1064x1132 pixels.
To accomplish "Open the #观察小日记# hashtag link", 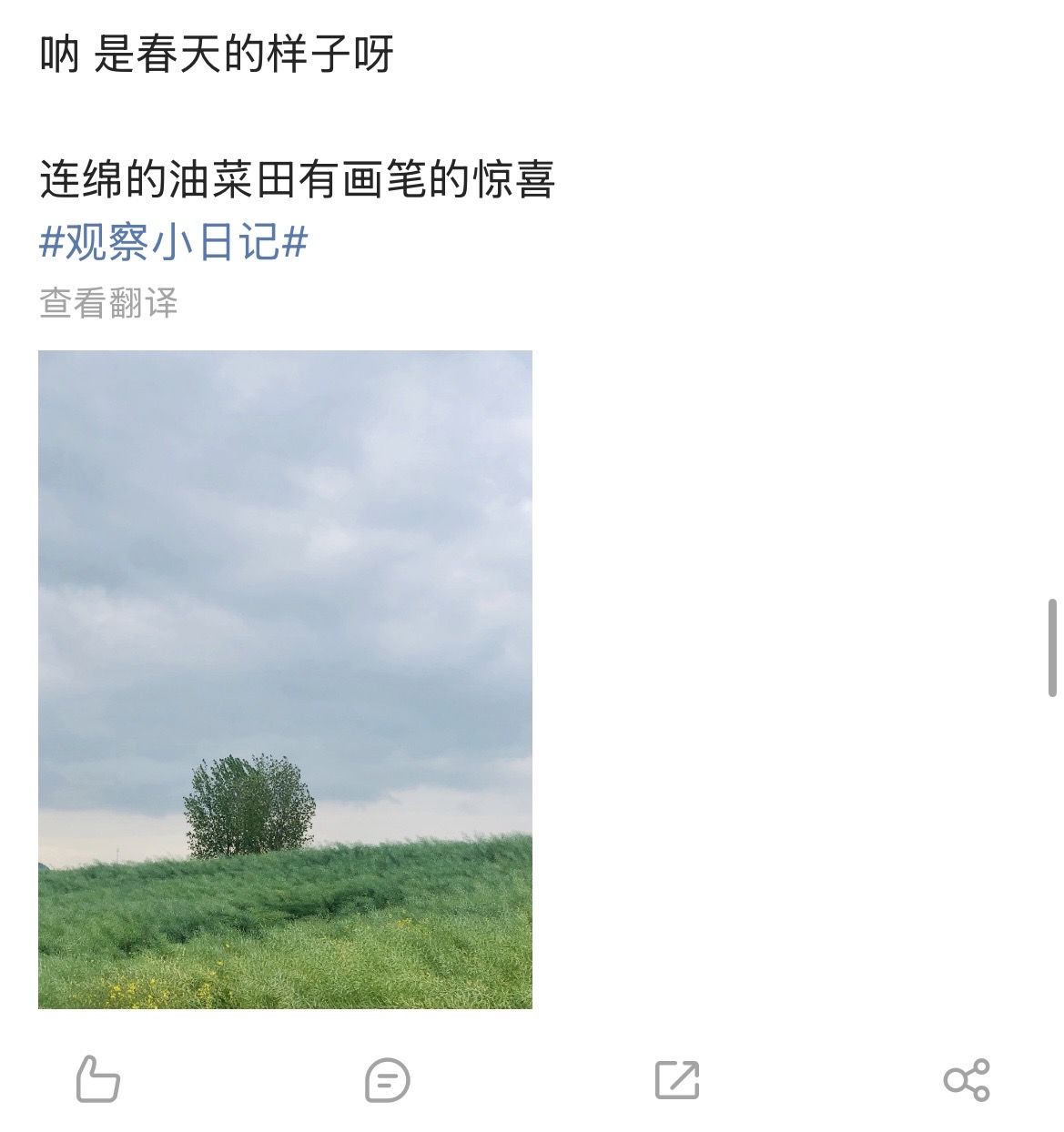I will point(174,242).
